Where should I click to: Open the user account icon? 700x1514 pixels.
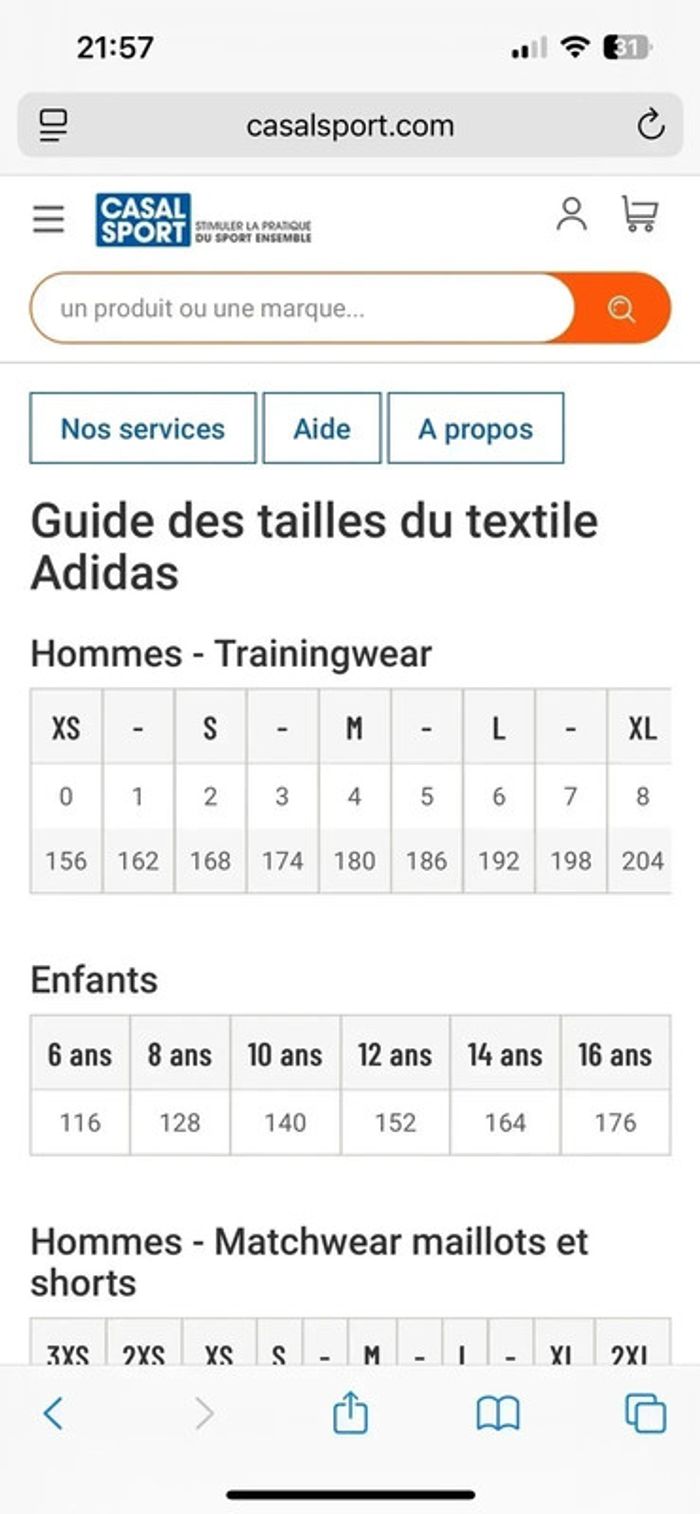[572, 214]
